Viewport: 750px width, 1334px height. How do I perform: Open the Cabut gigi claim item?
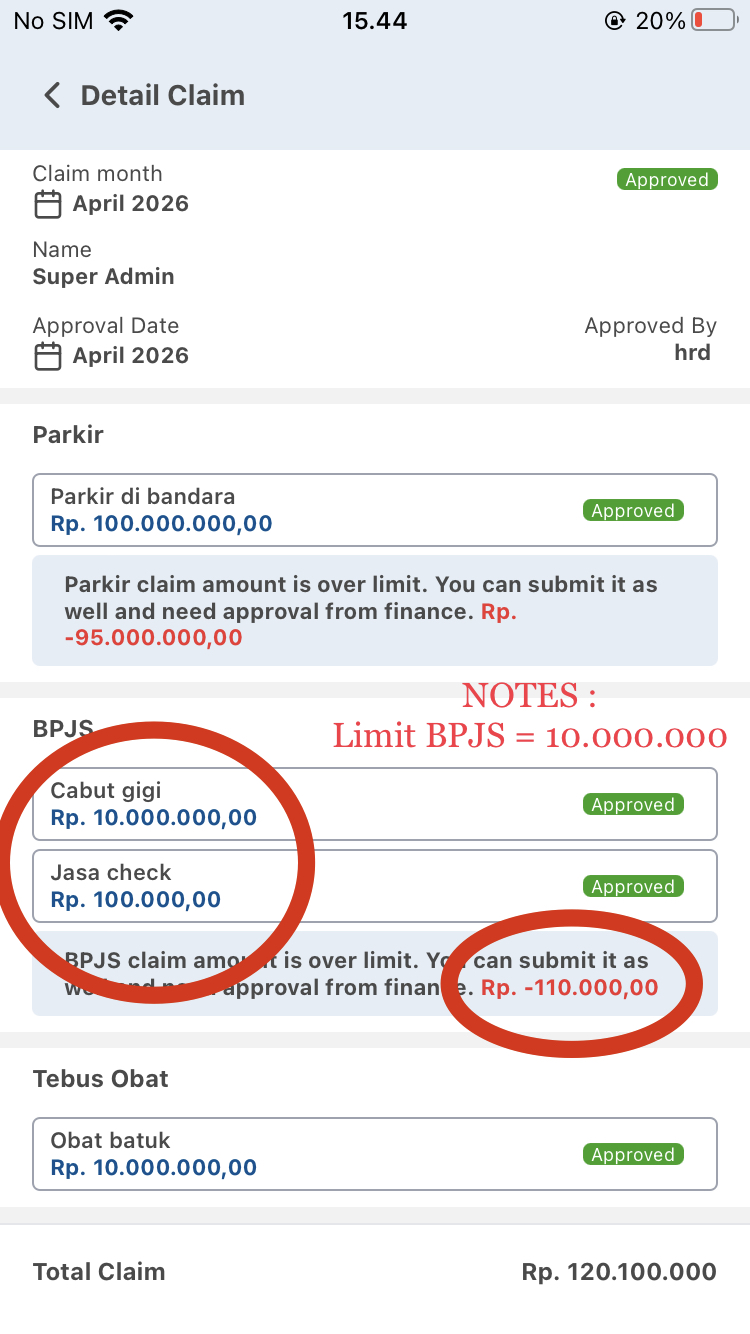tap(374, 804)
